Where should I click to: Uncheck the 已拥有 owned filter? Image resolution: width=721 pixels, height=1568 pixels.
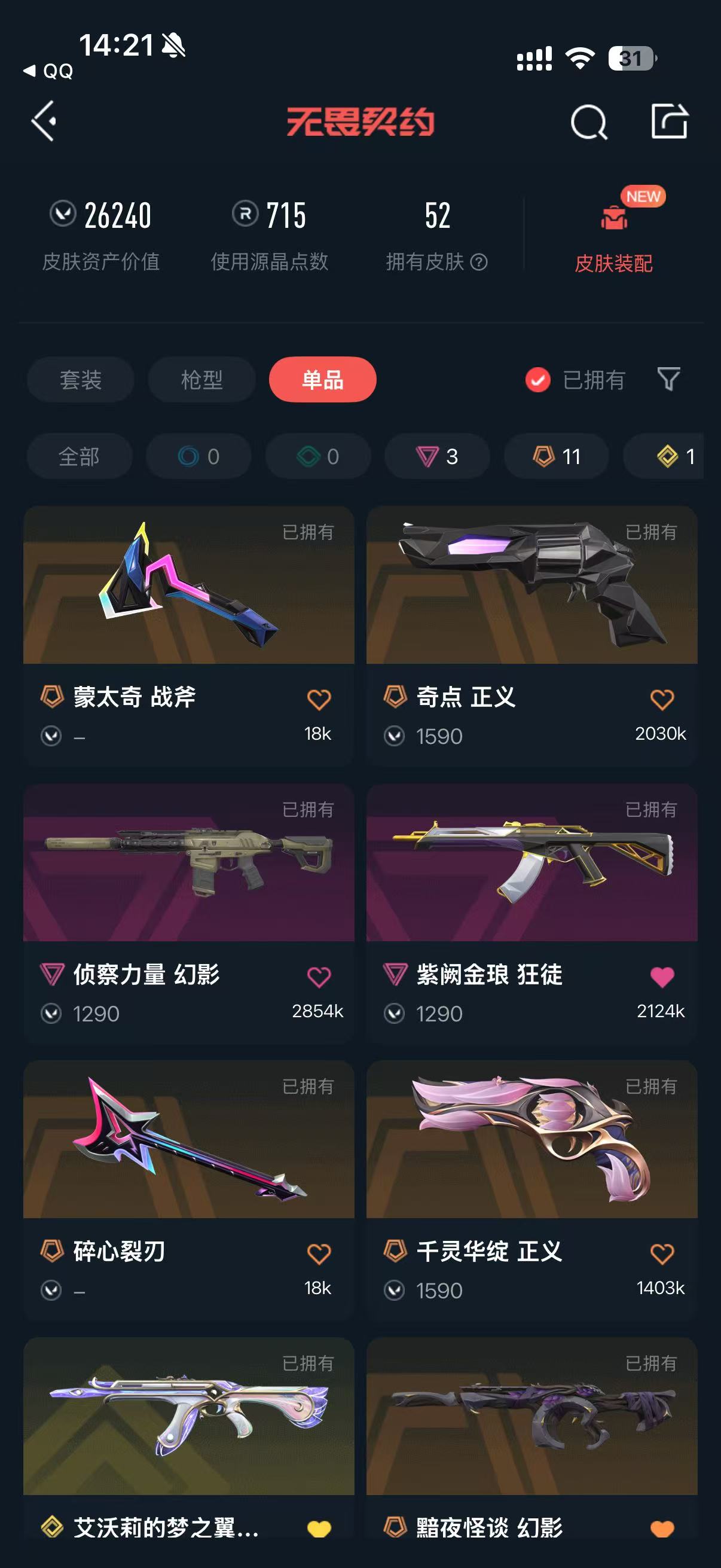575,380
